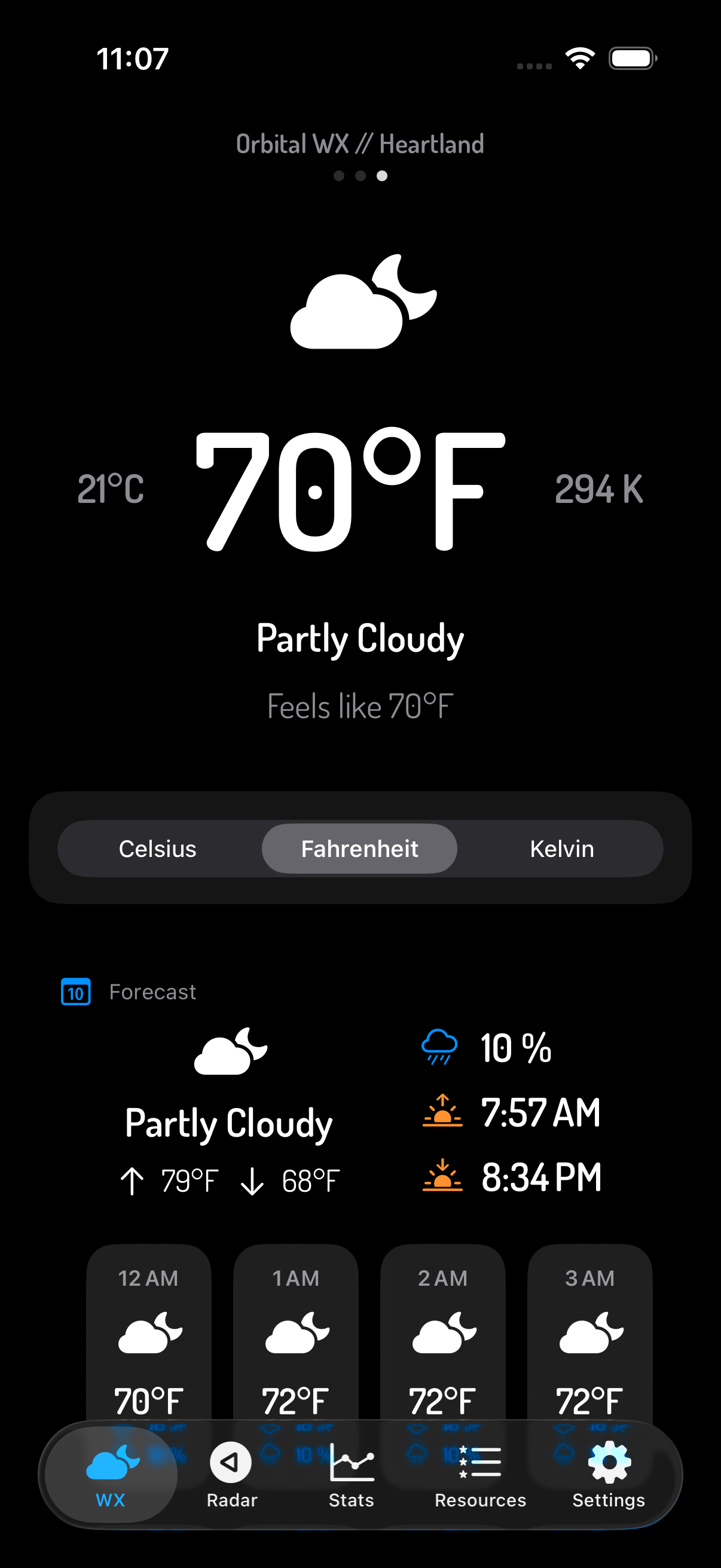Go to the Stats tab

coord(351,1475)
